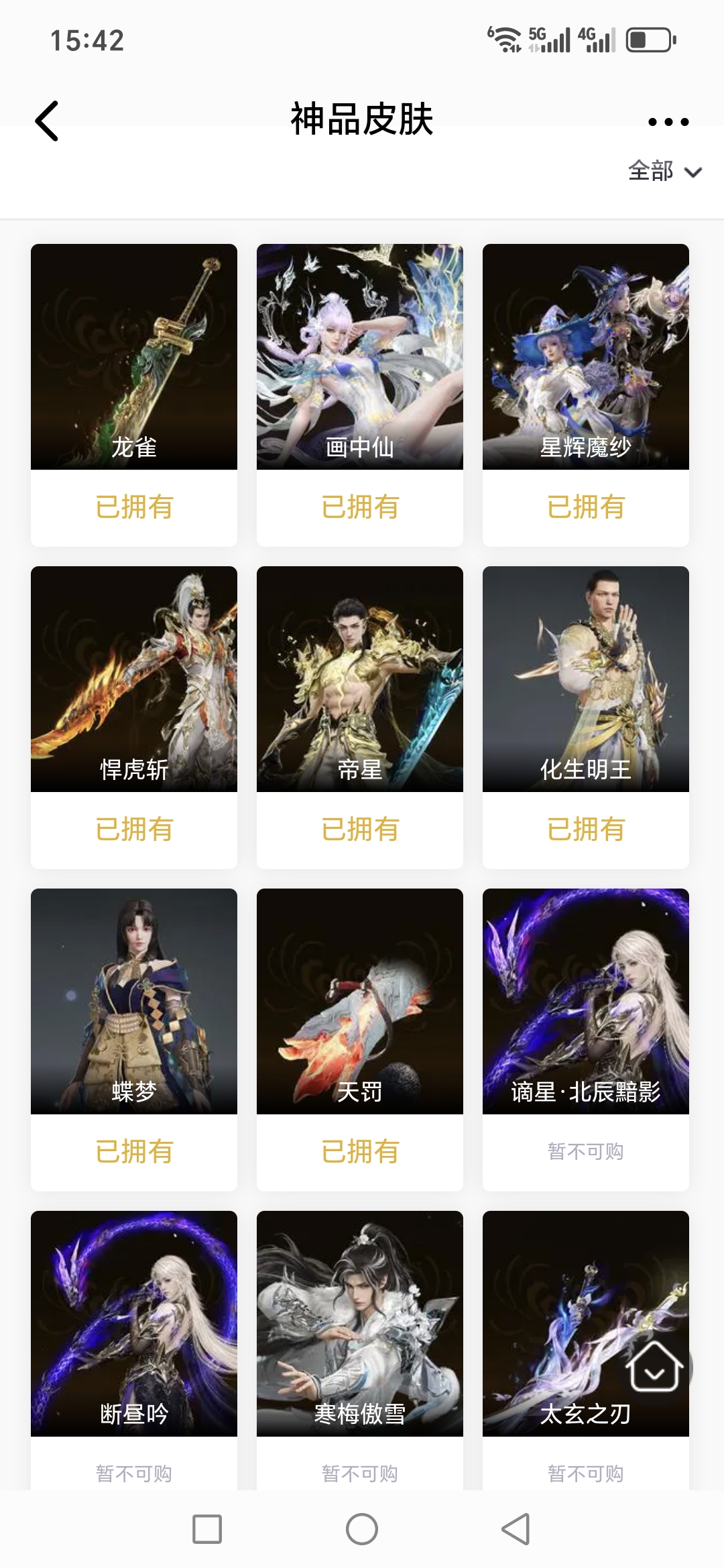Expand the 全部 filter dropdown

coord(664,172)
